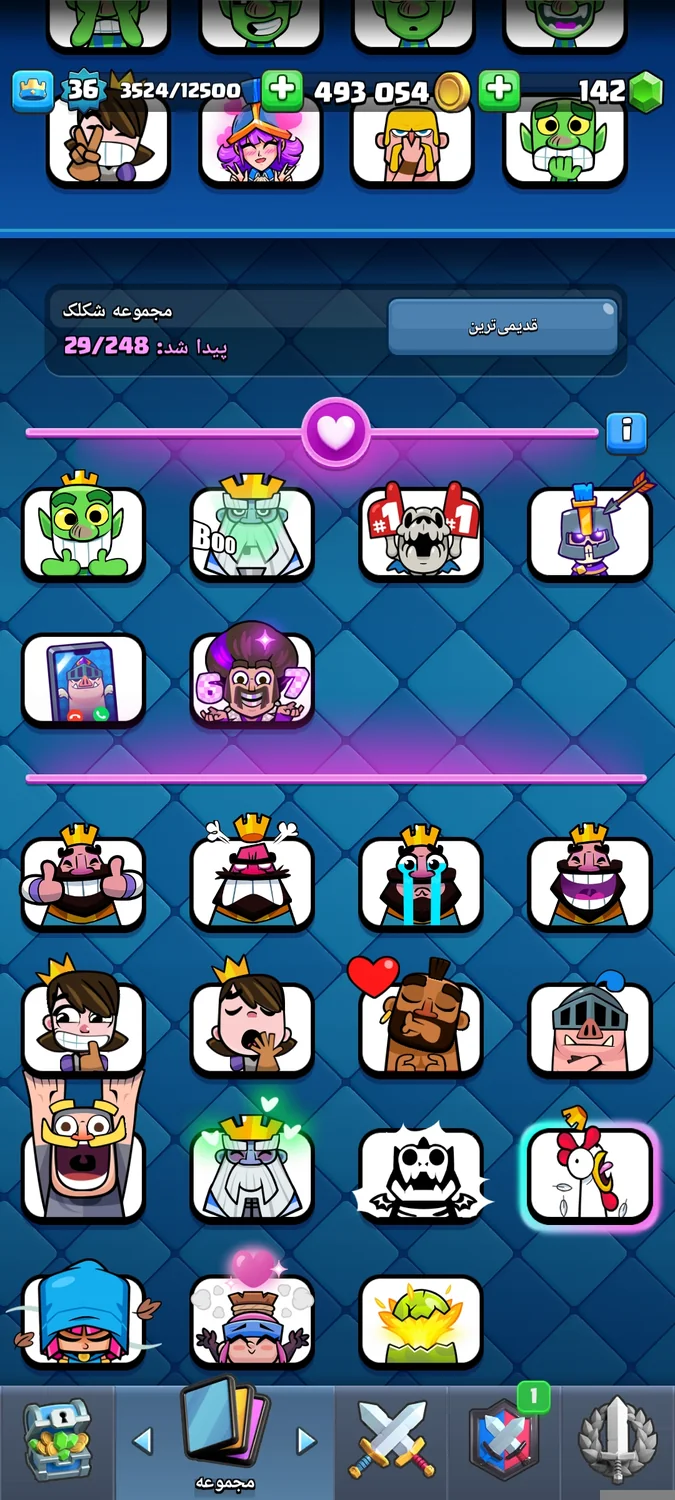Viewport: 675px width, 1500px height.
Task: Go to next collection page arrow
Action: click(x=306, y=1441)
